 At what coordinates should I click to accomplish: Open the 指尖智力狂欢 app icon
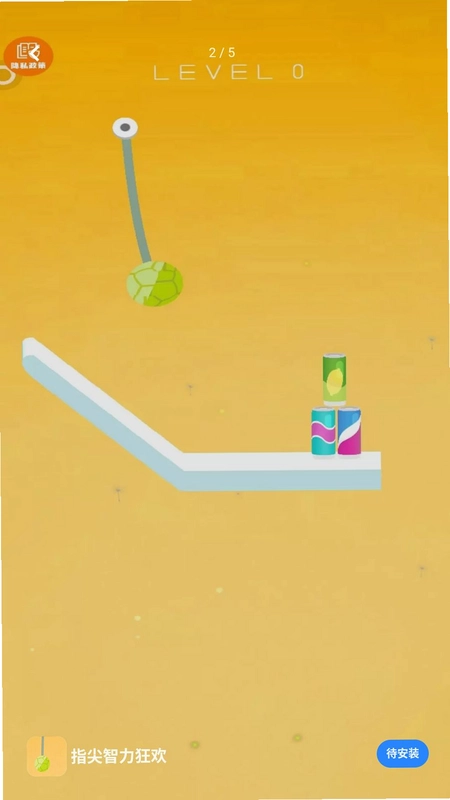pos(47,756)
